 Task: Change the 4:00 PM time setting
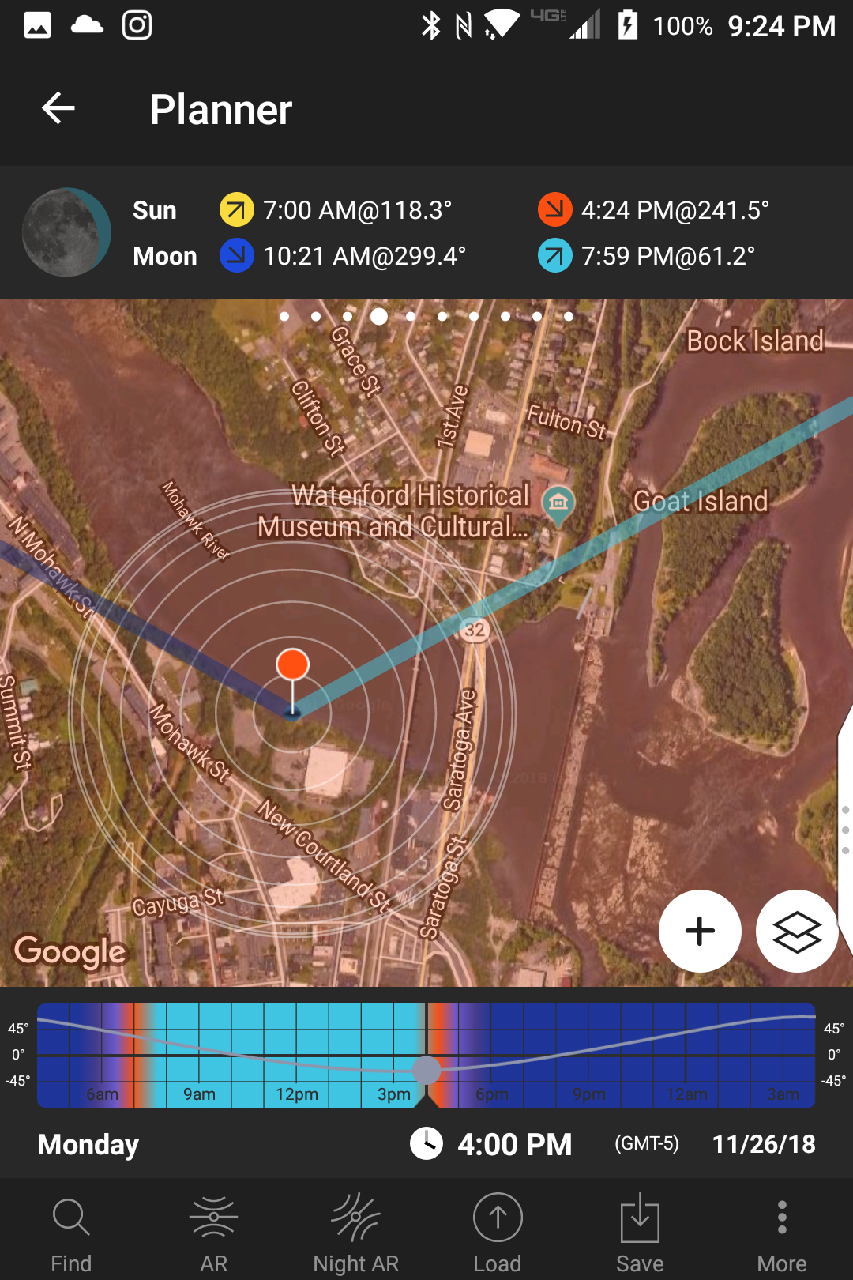492,1144
